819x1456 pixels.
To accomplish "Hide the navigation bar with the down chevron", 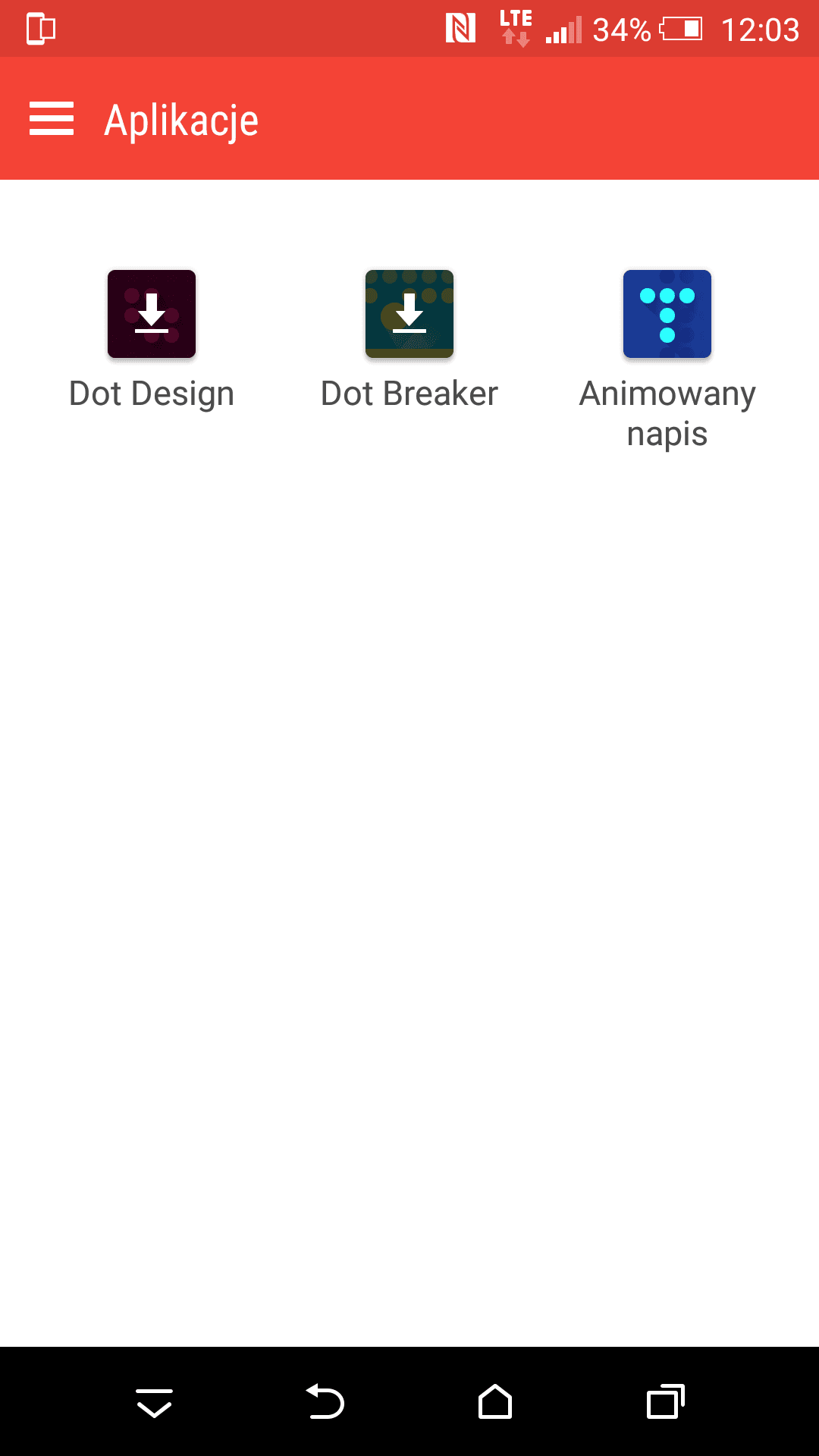I will pyautogui.click(x=154, y=1403).
